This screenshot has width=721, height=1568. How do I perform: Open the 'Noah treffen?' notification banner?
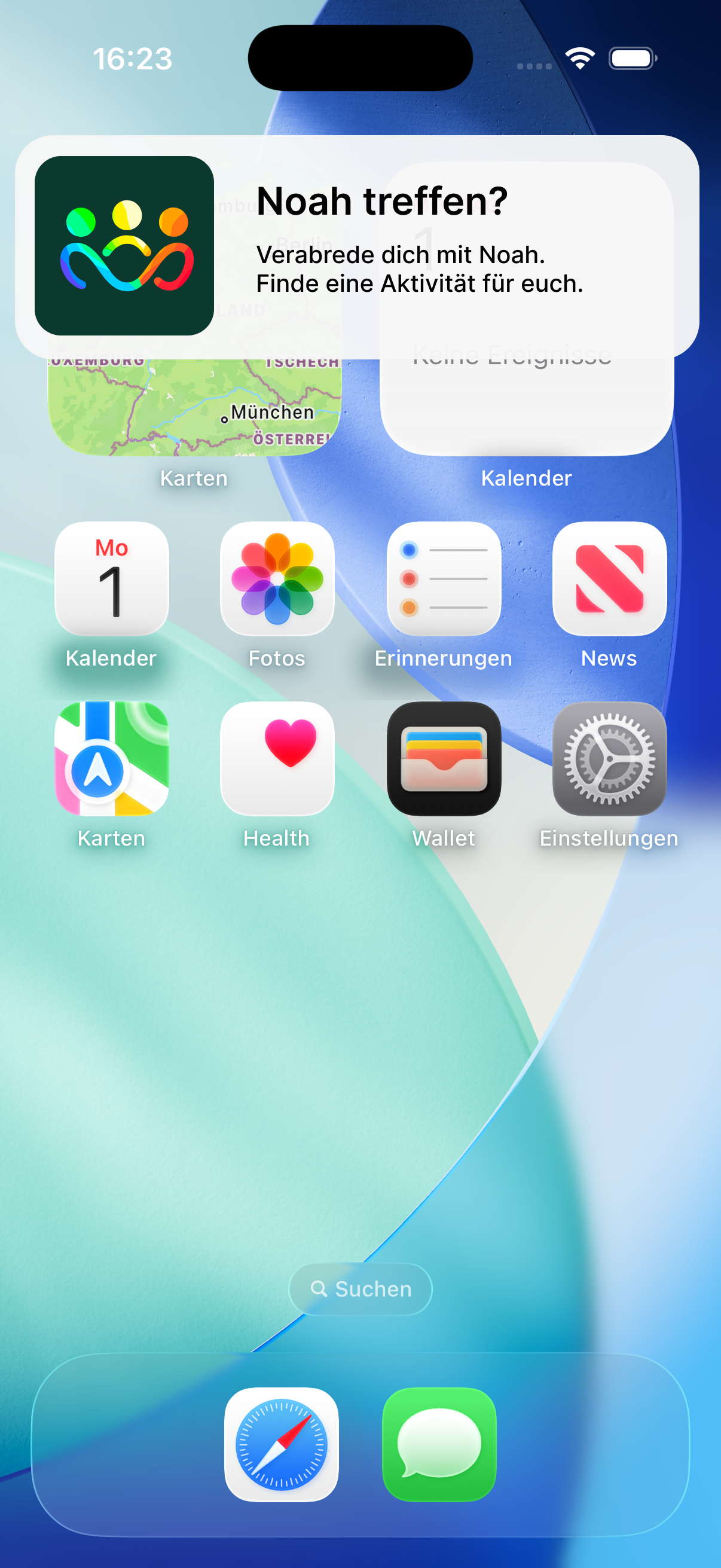tap(357, 246)
